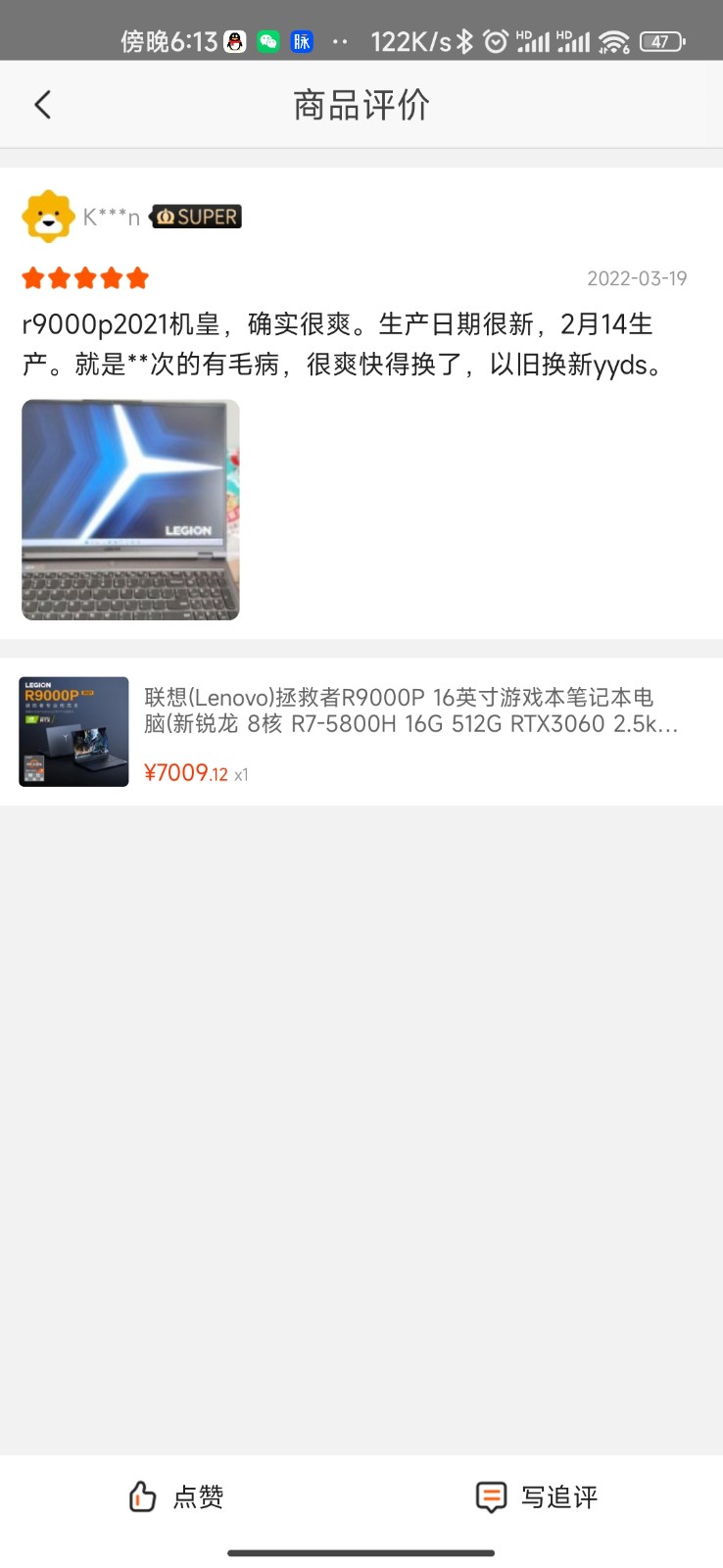View reviewer K***n's avatar profile
Viewport: 723px width, 1568px height.
[x=48, y=217]
